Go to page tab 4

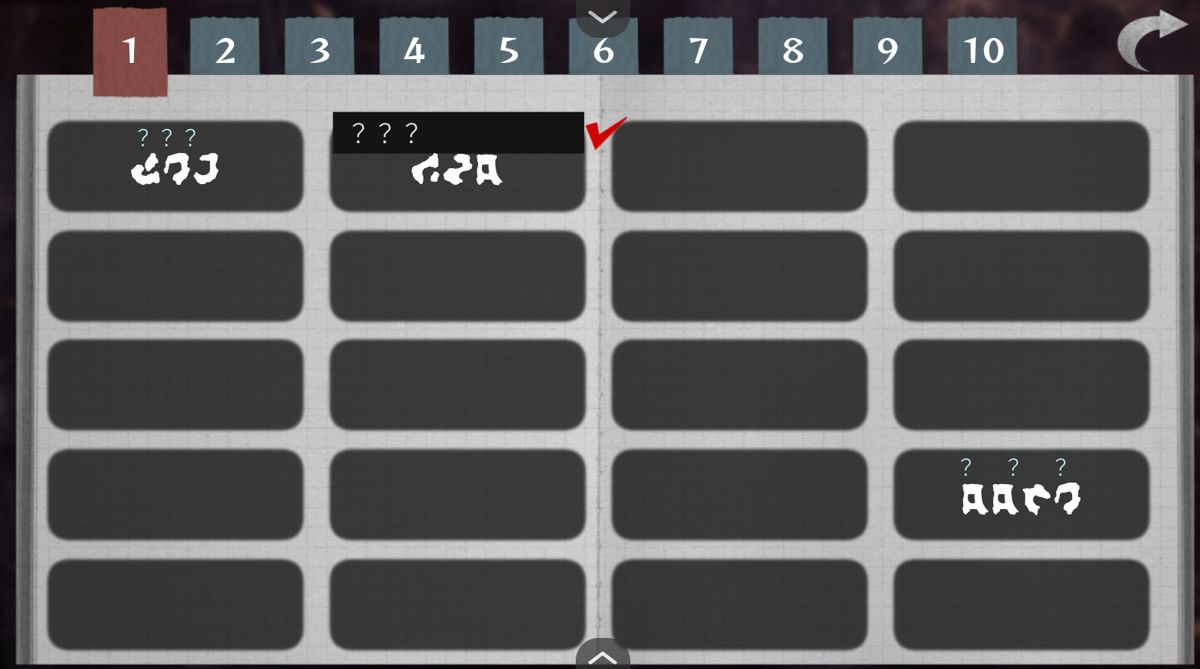pyautogui.click(x=414, y=48)
